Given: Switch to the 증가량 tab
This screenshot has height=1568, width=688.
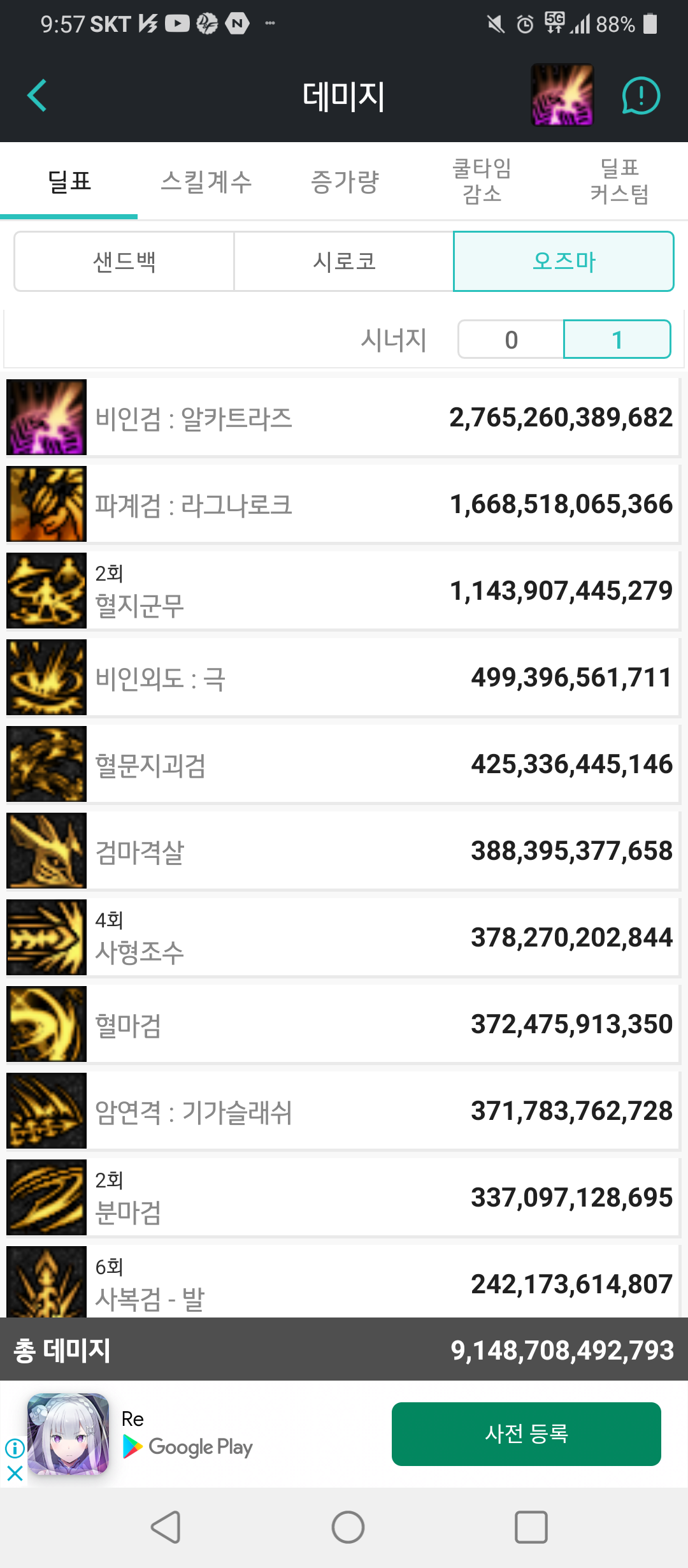Looking at the screenshot, I should coord(345,182).
